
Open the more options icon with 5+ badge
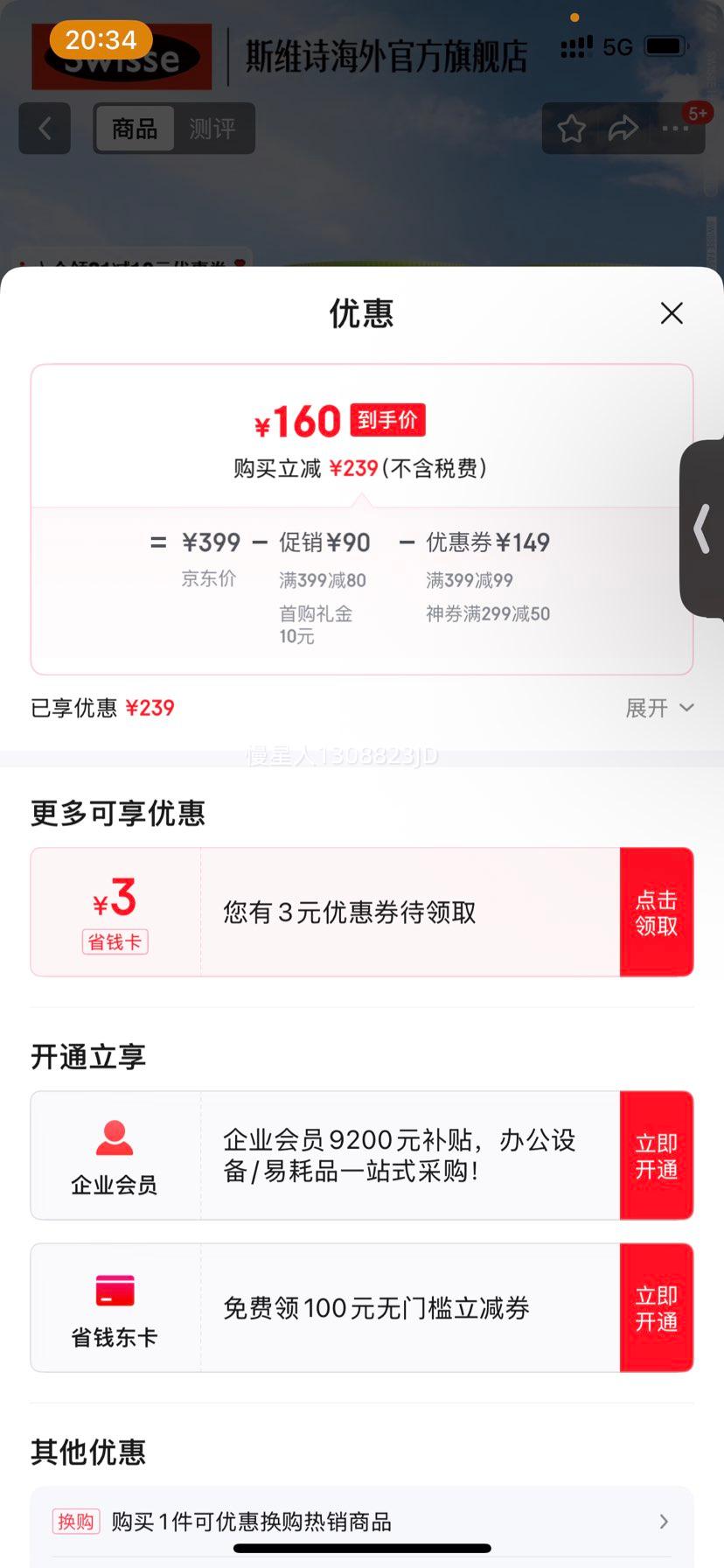[675, 128]
